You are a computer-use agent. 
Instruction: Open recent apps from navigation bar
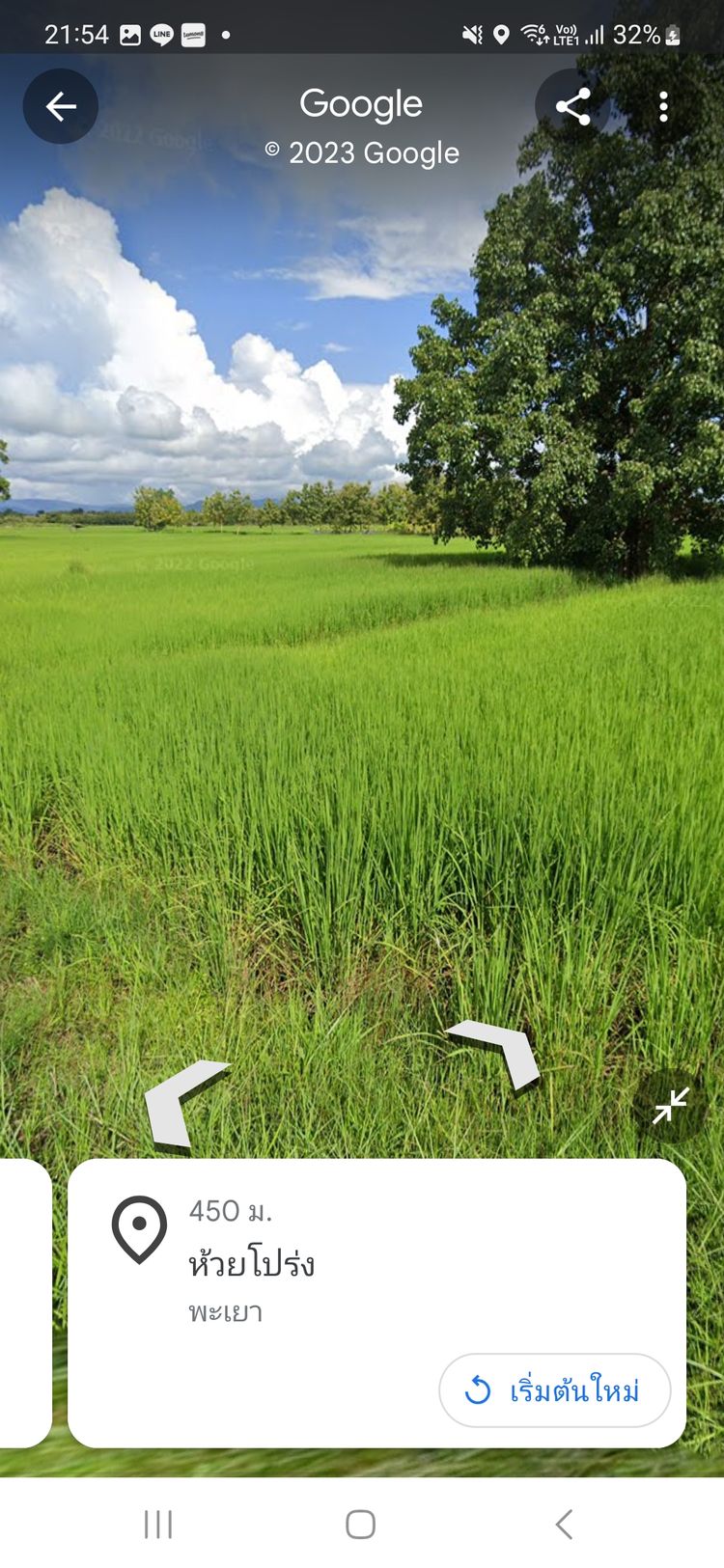coord(158,1525)
